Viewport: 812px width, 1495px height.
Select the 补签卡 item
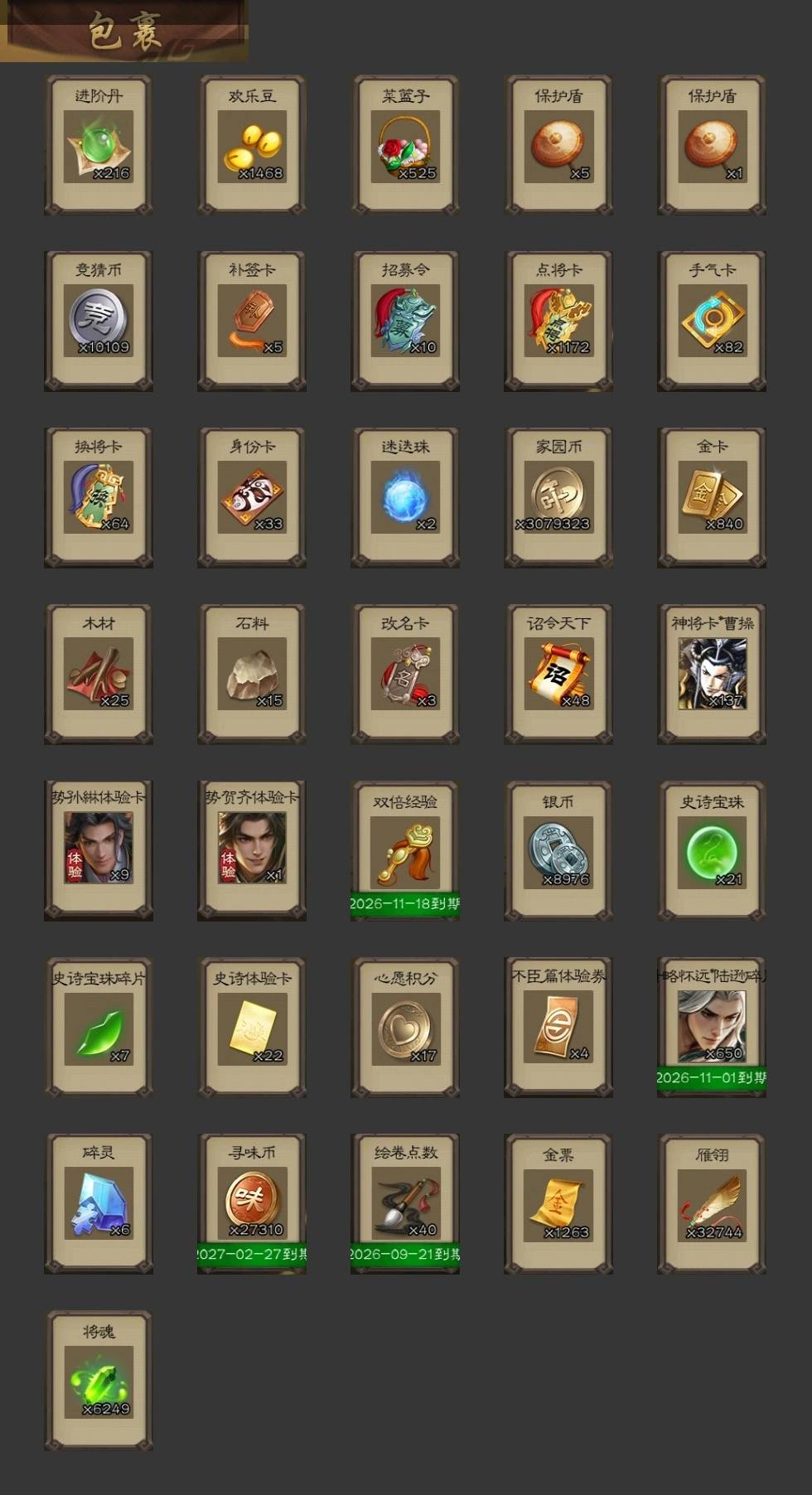pos(252,322)
